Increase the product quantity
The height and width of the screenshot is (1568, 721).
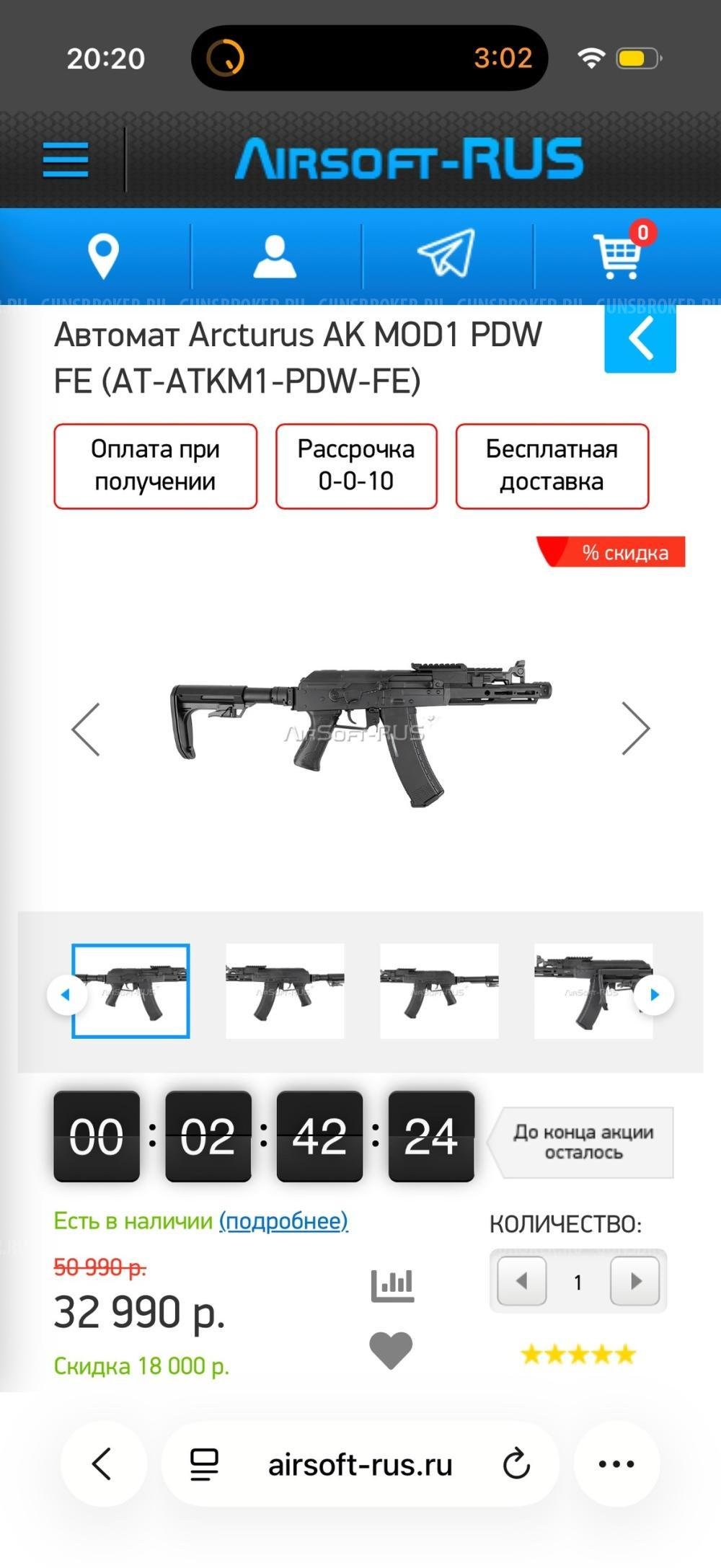pyautogui.click(x=634, y=1281)
